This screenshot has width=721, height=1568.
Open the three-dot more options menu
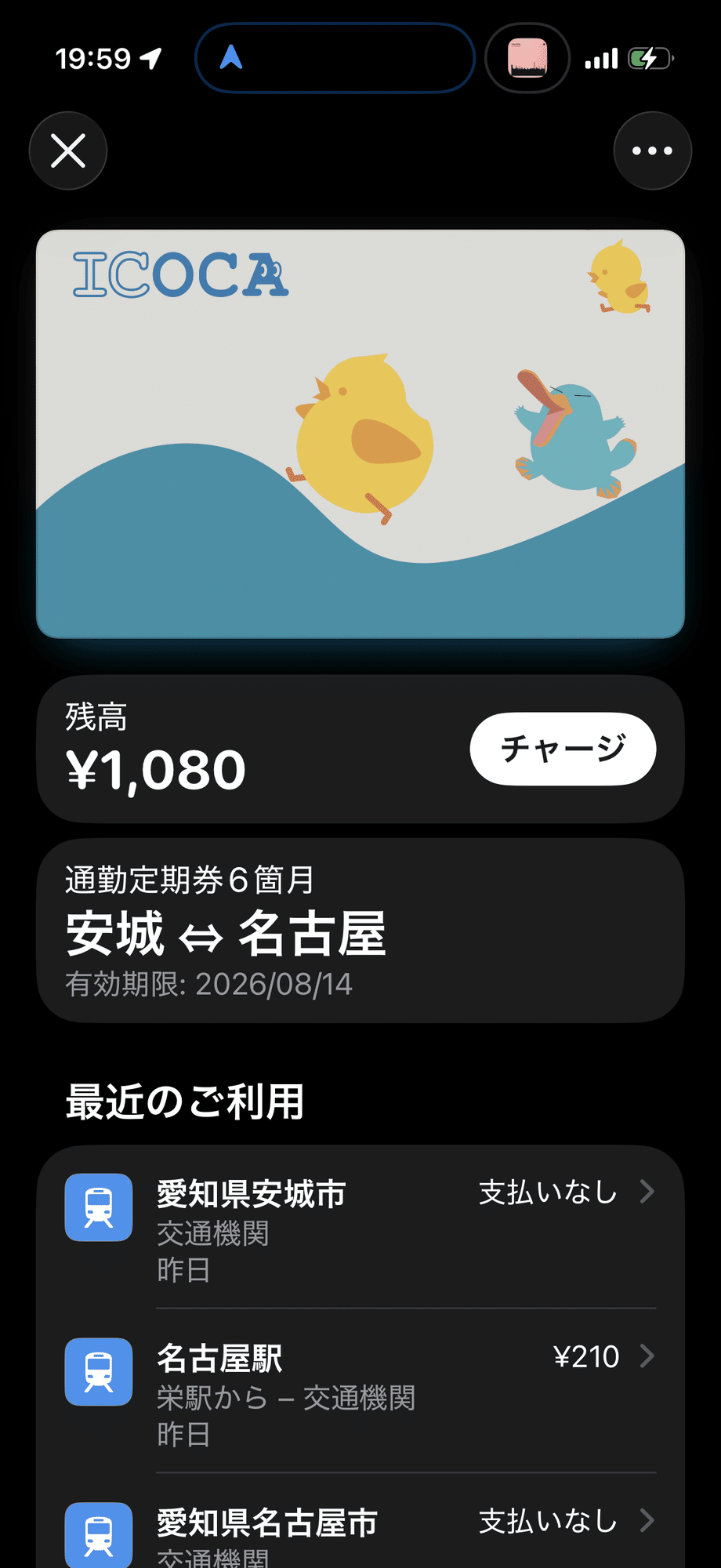652,151
